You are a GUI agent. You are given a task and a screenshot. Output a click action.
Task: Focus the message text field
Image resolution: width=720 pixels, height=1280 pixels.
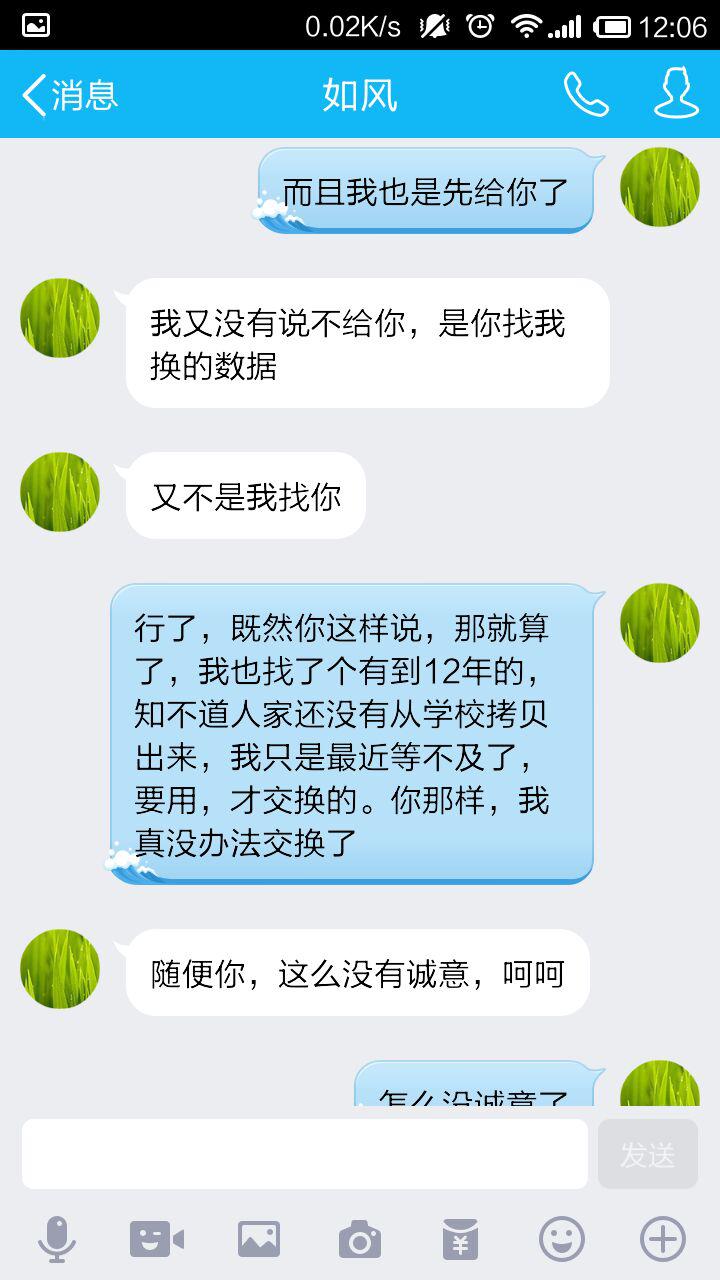pyautogui.click(x=304, y=1154)
